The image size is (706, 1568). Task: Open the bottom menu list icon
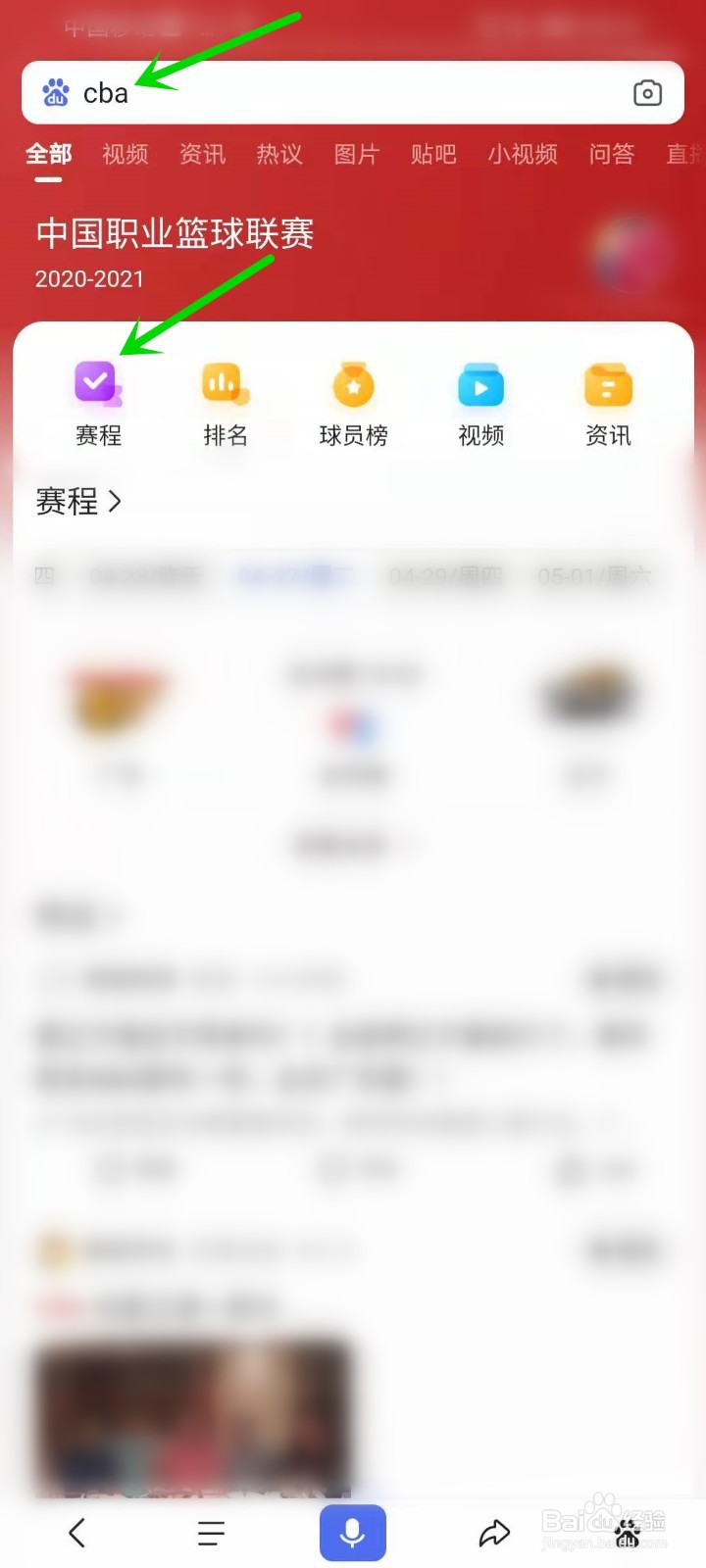point(210,1533)
